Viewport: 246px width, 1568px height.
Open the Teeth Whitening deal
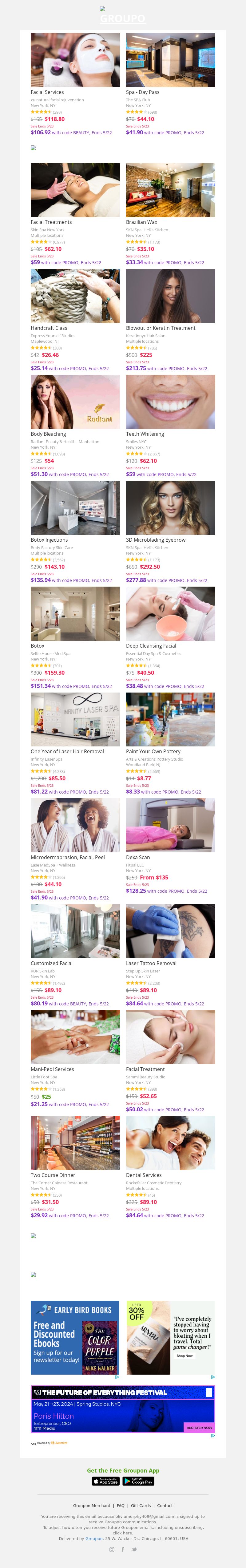pyautogui.click(x=170, y=402)
